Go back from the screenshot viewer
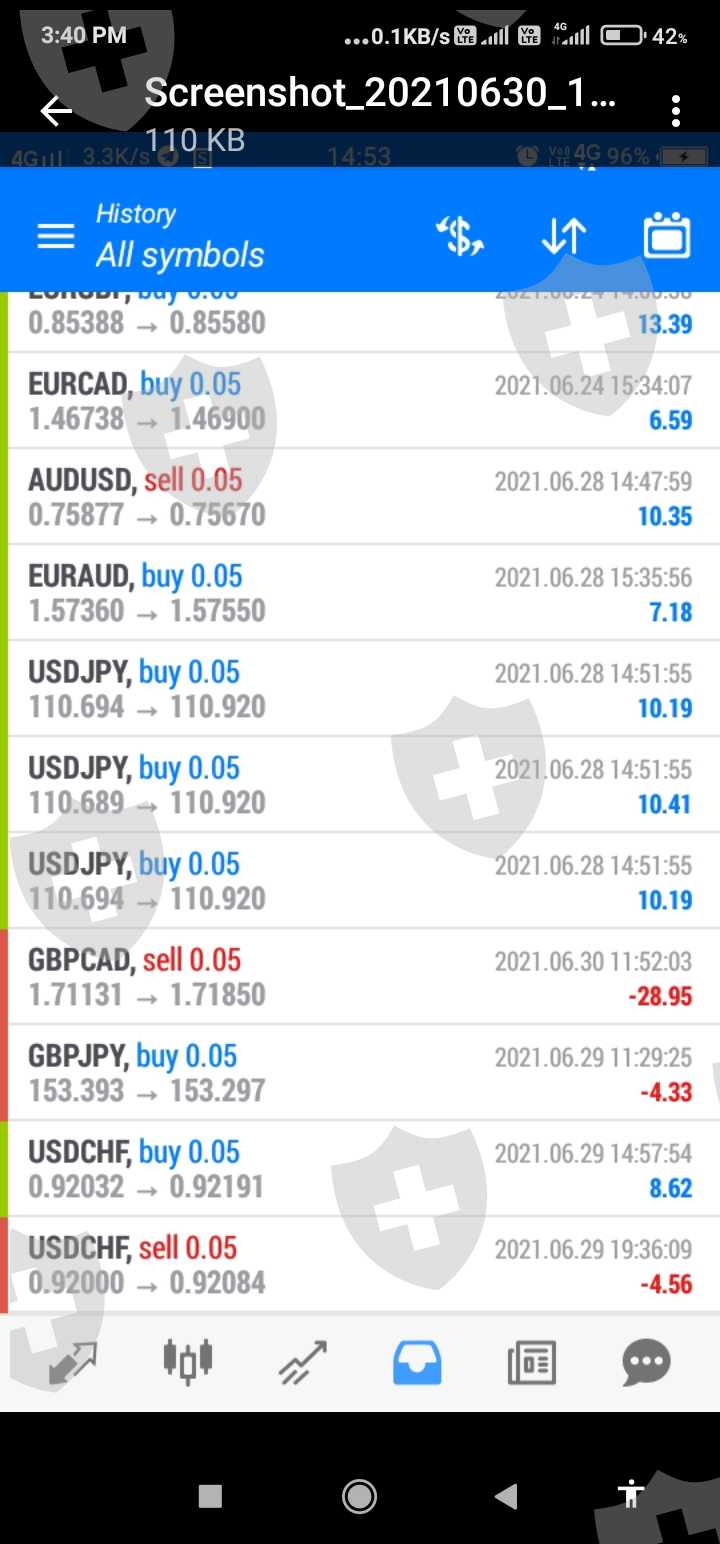Screen dimensions: 720x1544 [56, 111]
